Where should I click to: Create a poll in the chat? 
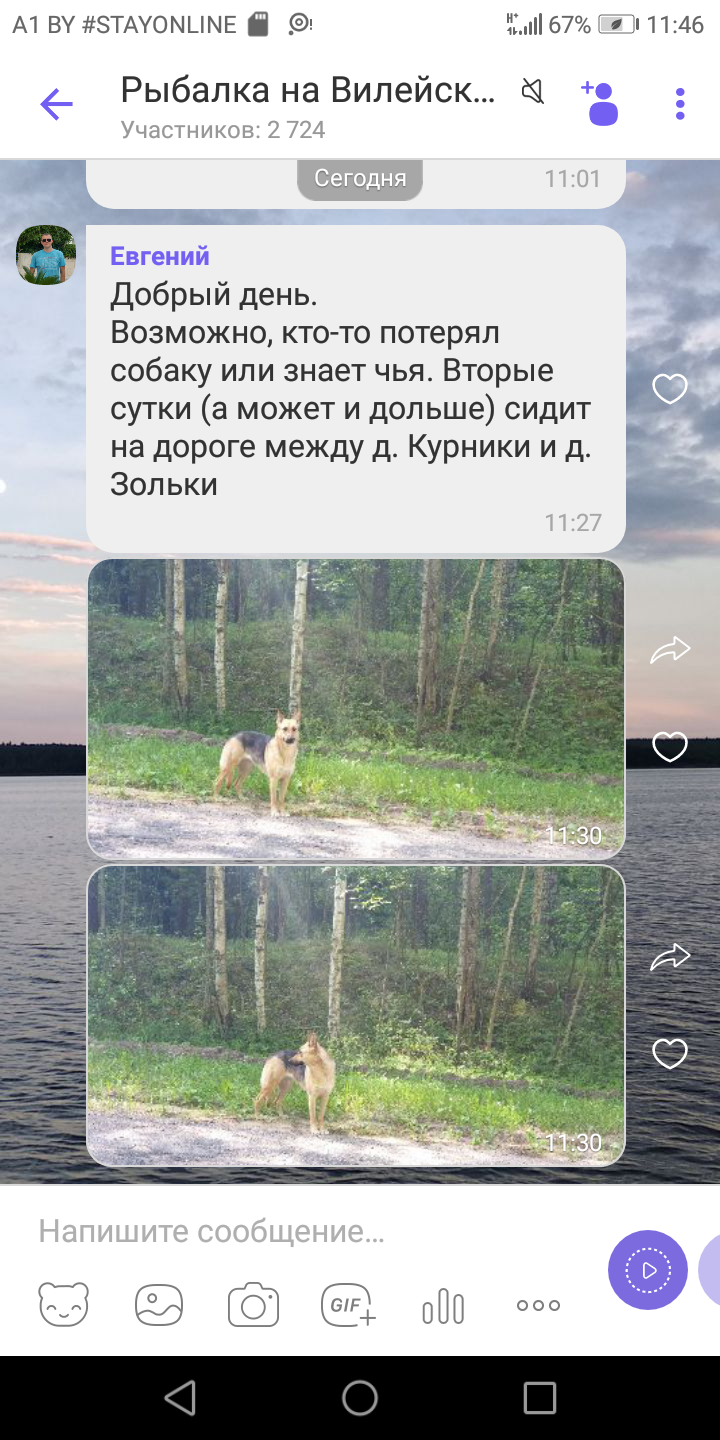point(443,1304)
